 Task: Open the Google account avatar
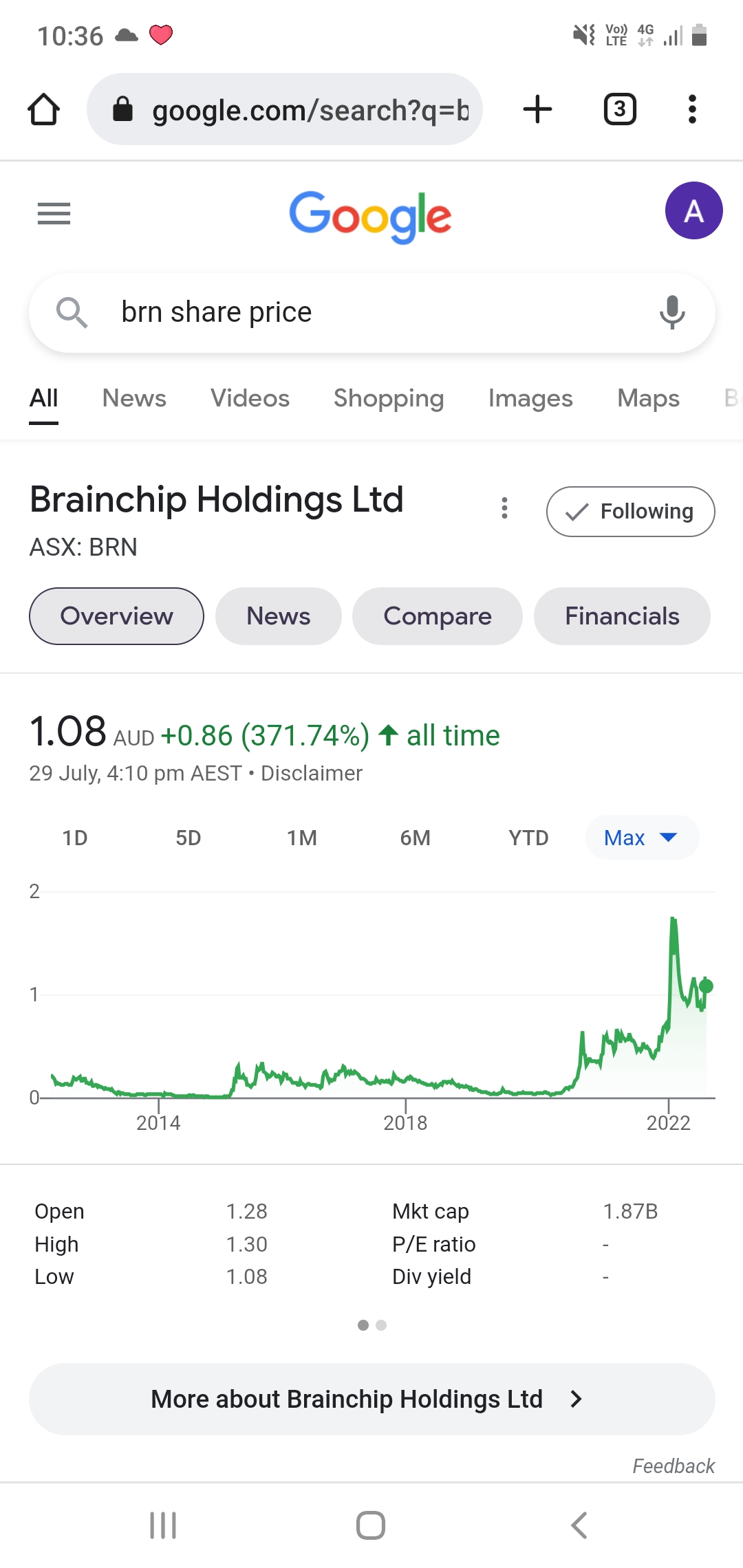693,210
